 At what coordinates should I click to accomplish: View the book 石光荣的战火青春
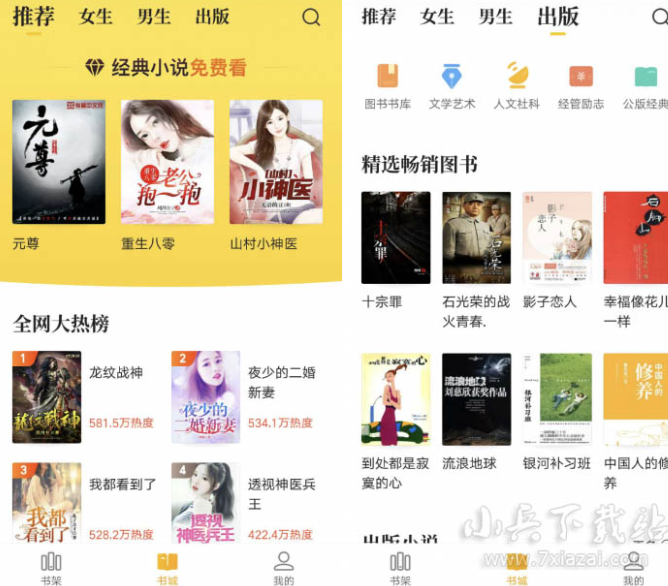(x=476, y=238)
